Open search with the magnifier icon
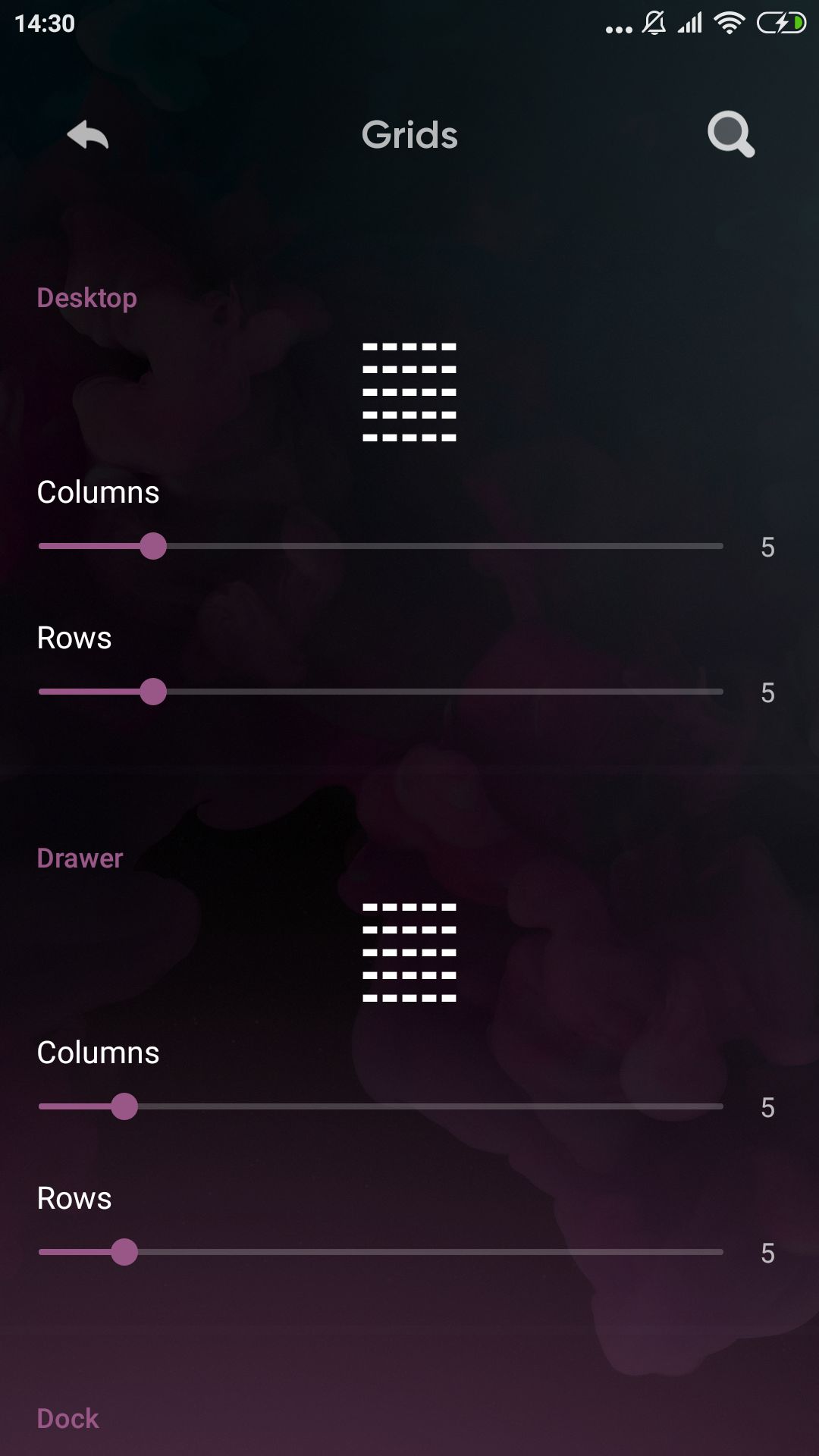 pos(731,135)
